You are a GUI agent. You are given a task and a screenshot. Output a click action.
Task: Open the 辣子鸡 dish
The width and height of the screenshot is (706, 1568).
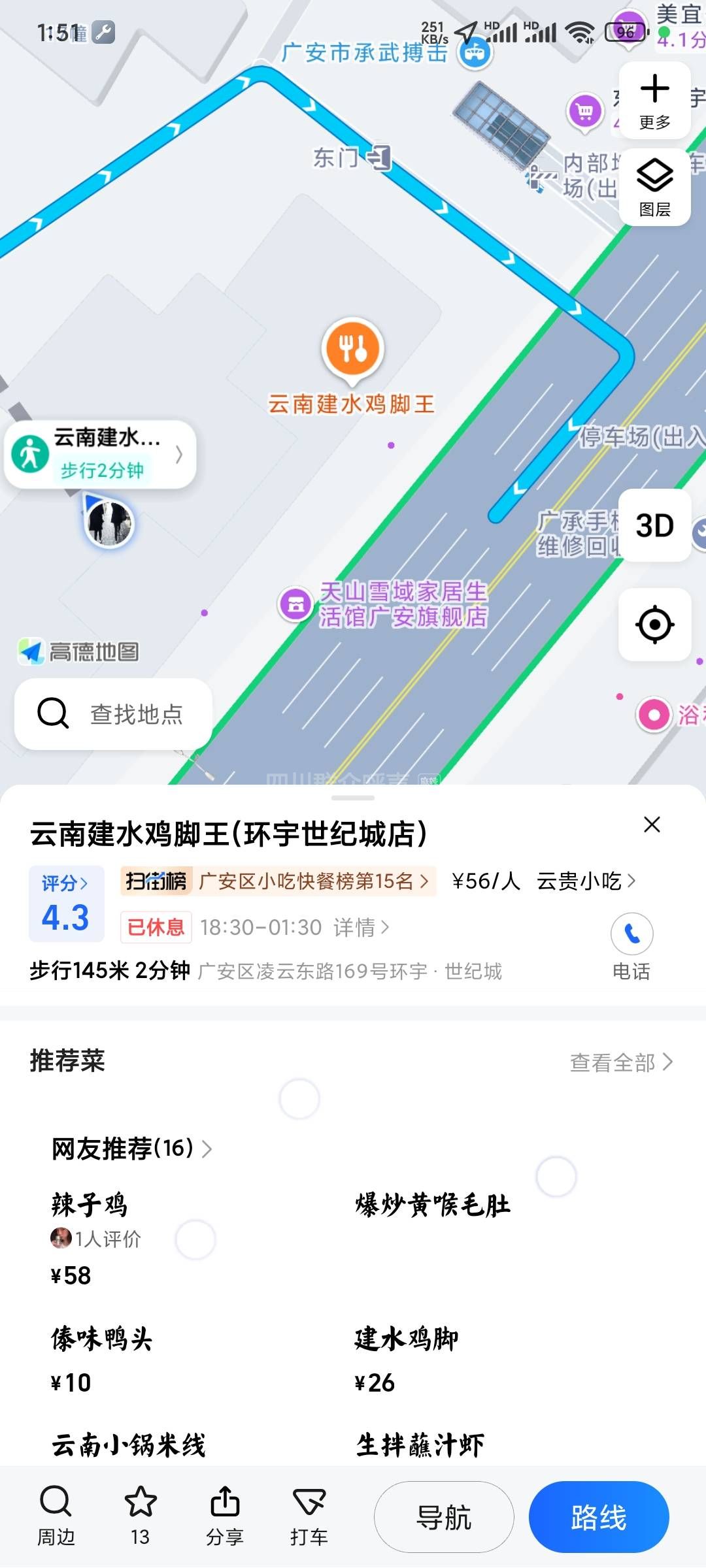point(90,1204)
